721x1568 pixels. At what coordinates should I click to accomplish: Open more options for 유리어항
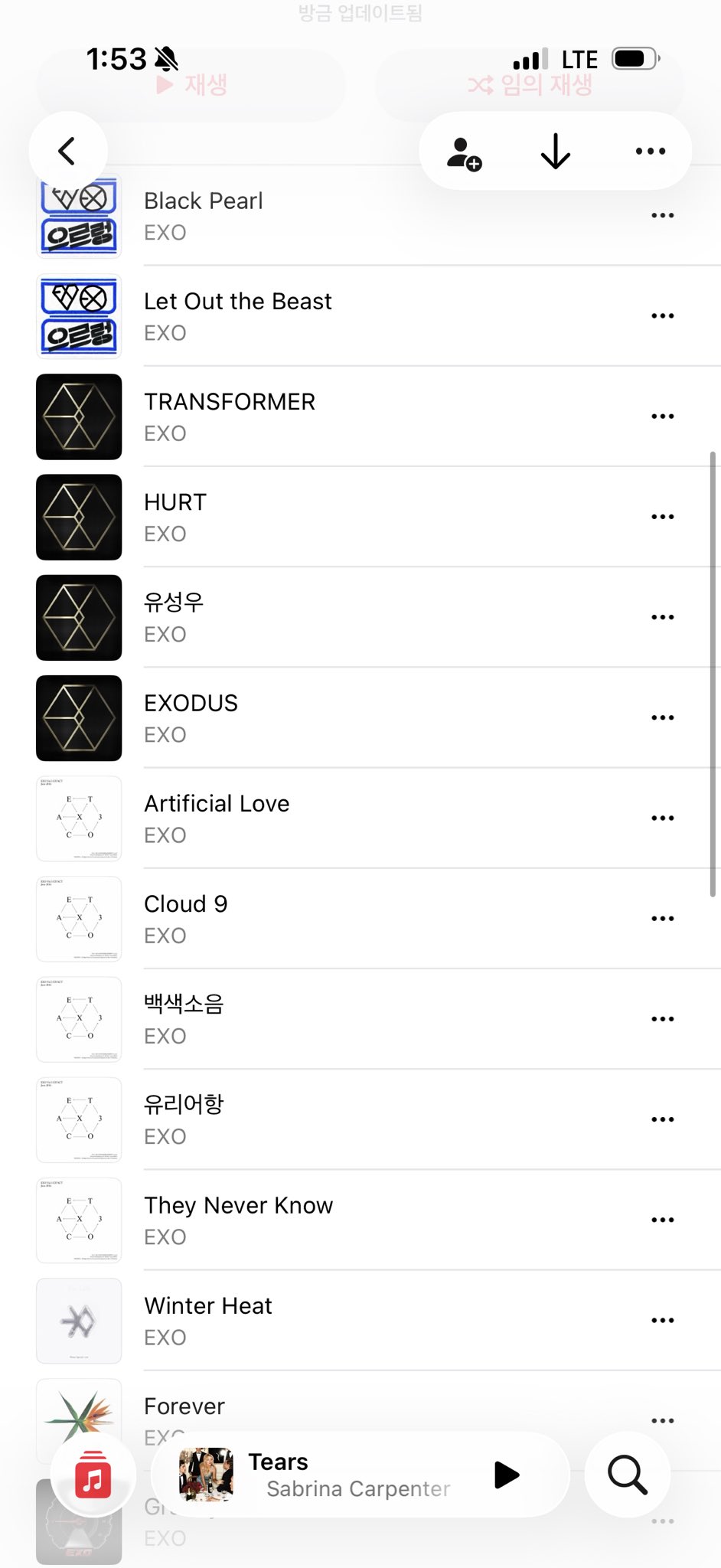pyautogui.click(x=662, y=1119)
